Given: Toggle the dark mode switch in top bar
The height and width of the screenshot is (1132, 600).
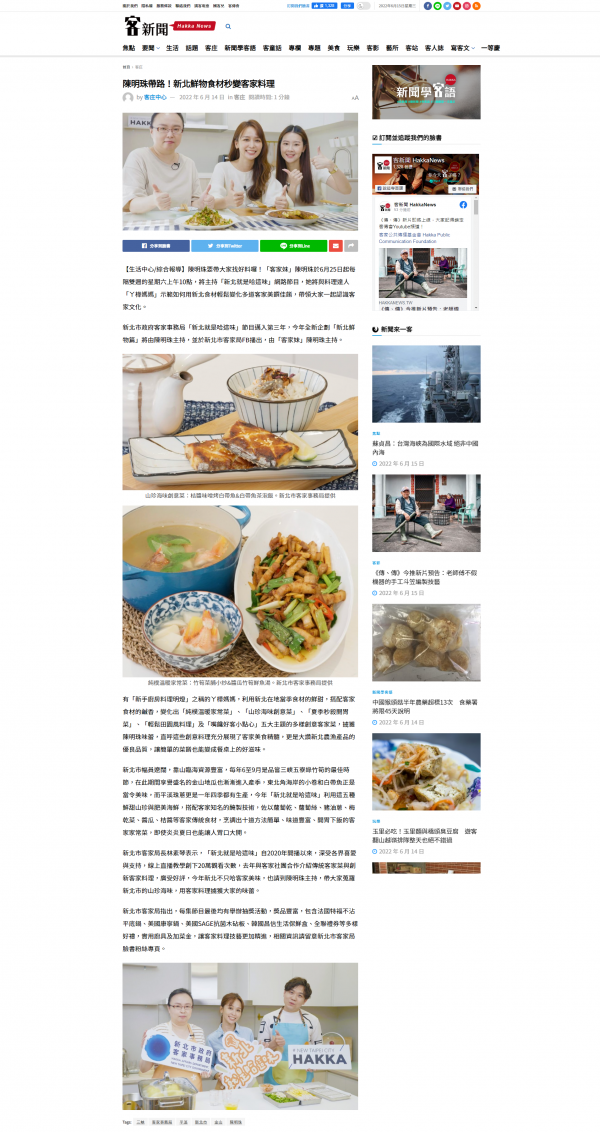Looking at the screenshot, I should point(363,6).
